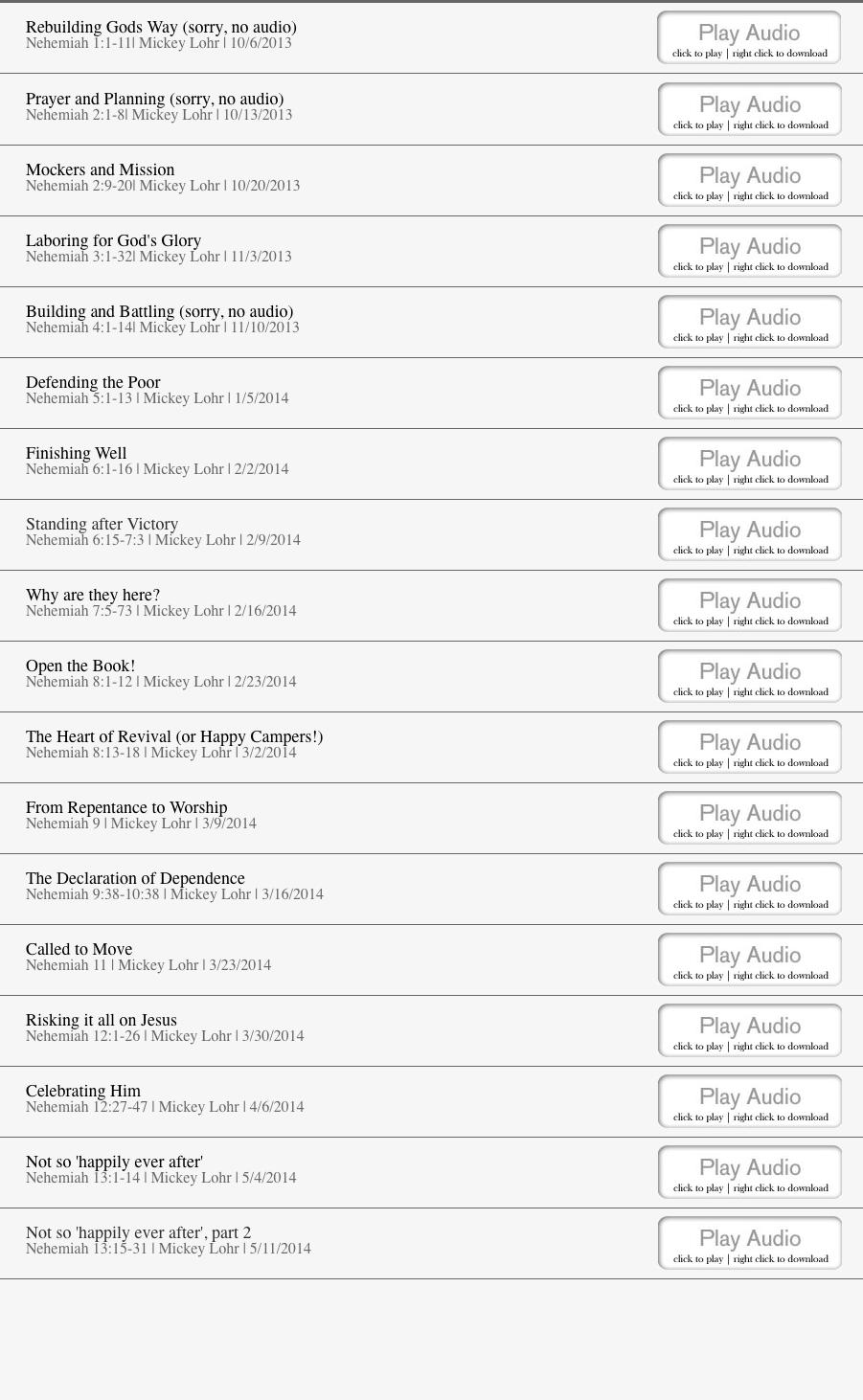Play audio for Risking it all on Jesus
Viewport: 863px width, 1400px height.
(x=749, y=1030)
